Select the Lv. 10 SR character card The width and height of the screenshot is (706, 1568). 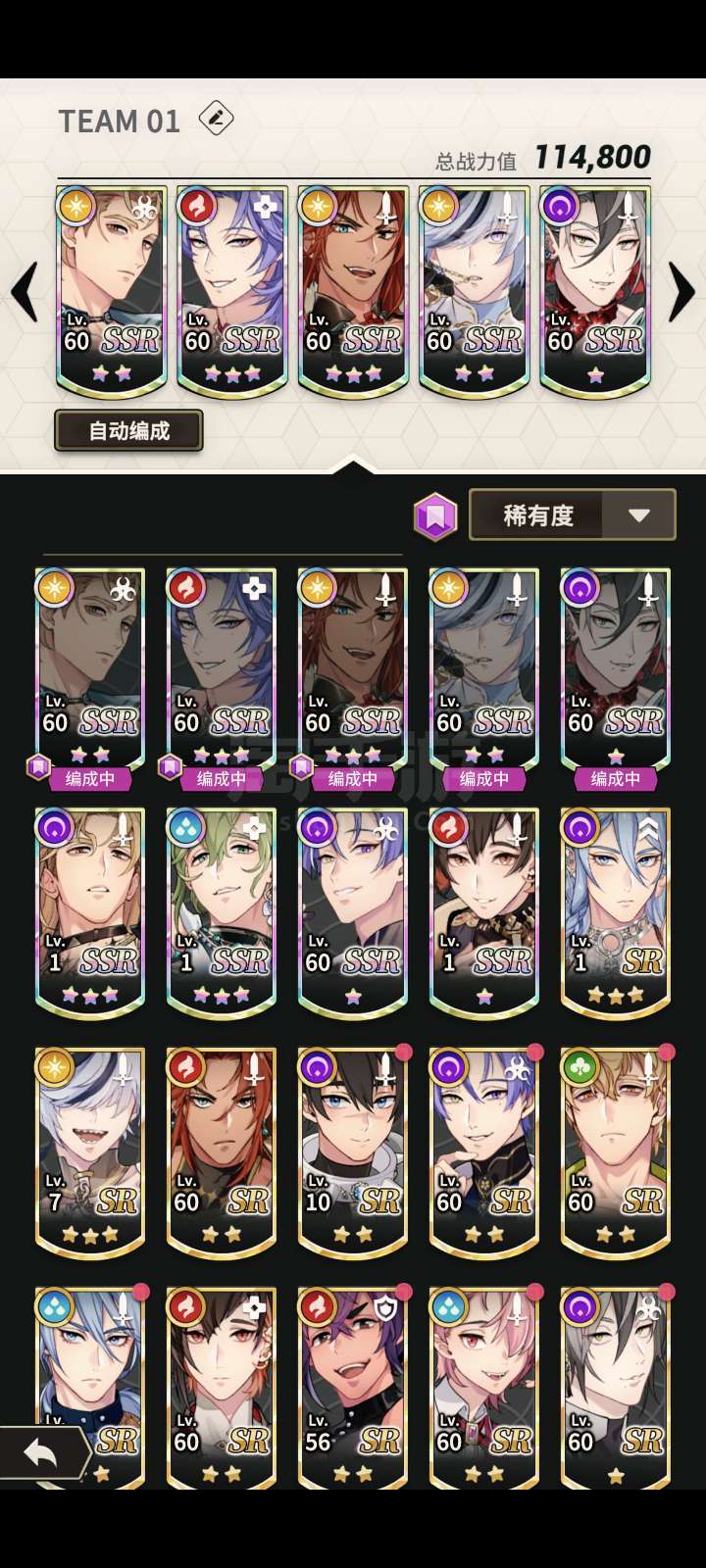pyautogui.click(x=353, y=1152)
